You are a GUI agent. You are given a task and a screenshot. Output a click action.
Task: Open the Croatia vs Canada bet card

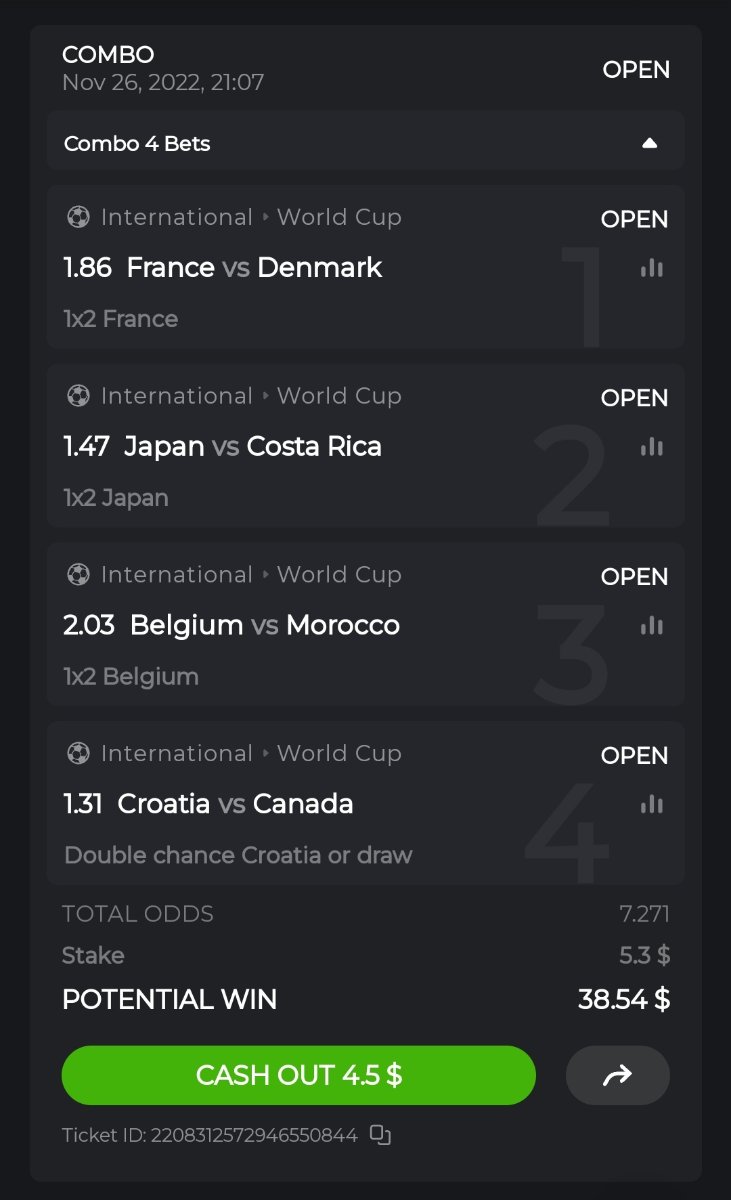(x=300, y=804)
